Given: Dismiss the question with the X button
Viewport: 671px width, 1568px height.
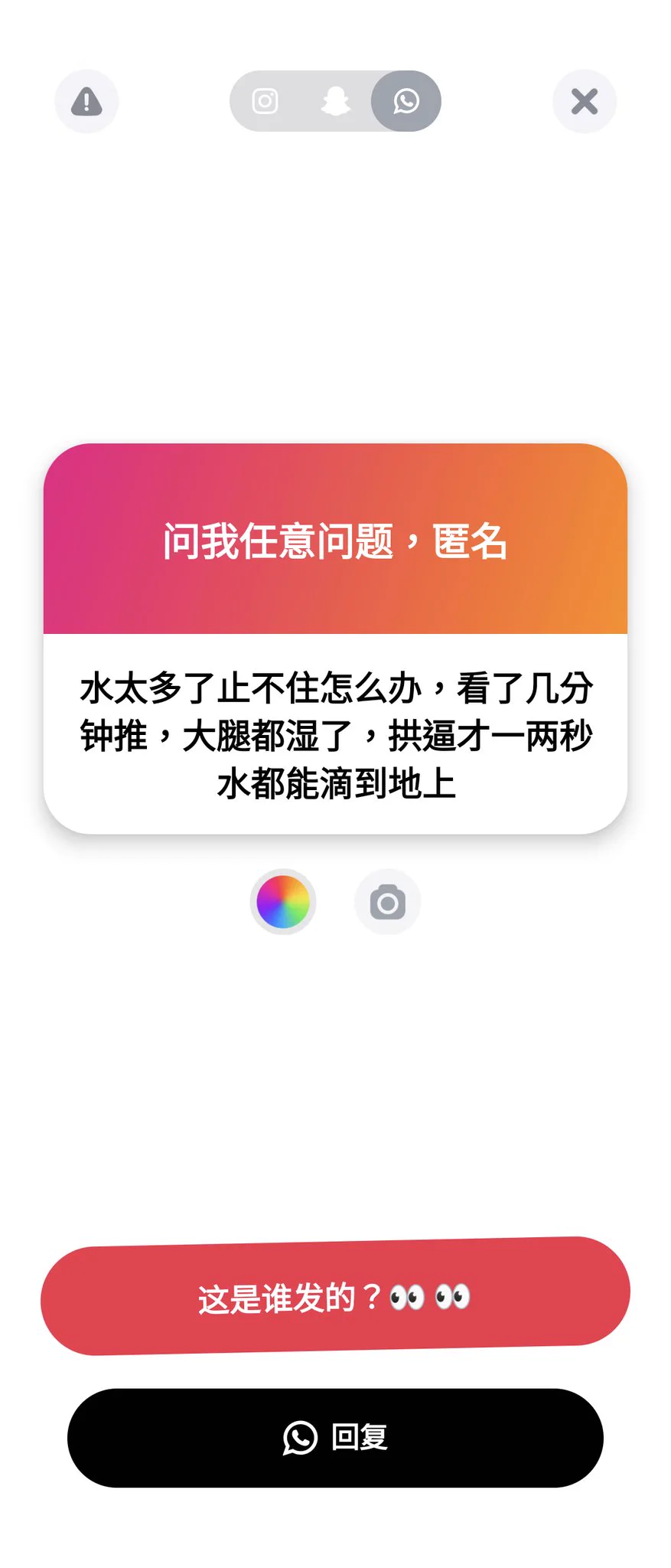Looking at the screenshot, I should point(585,101).
